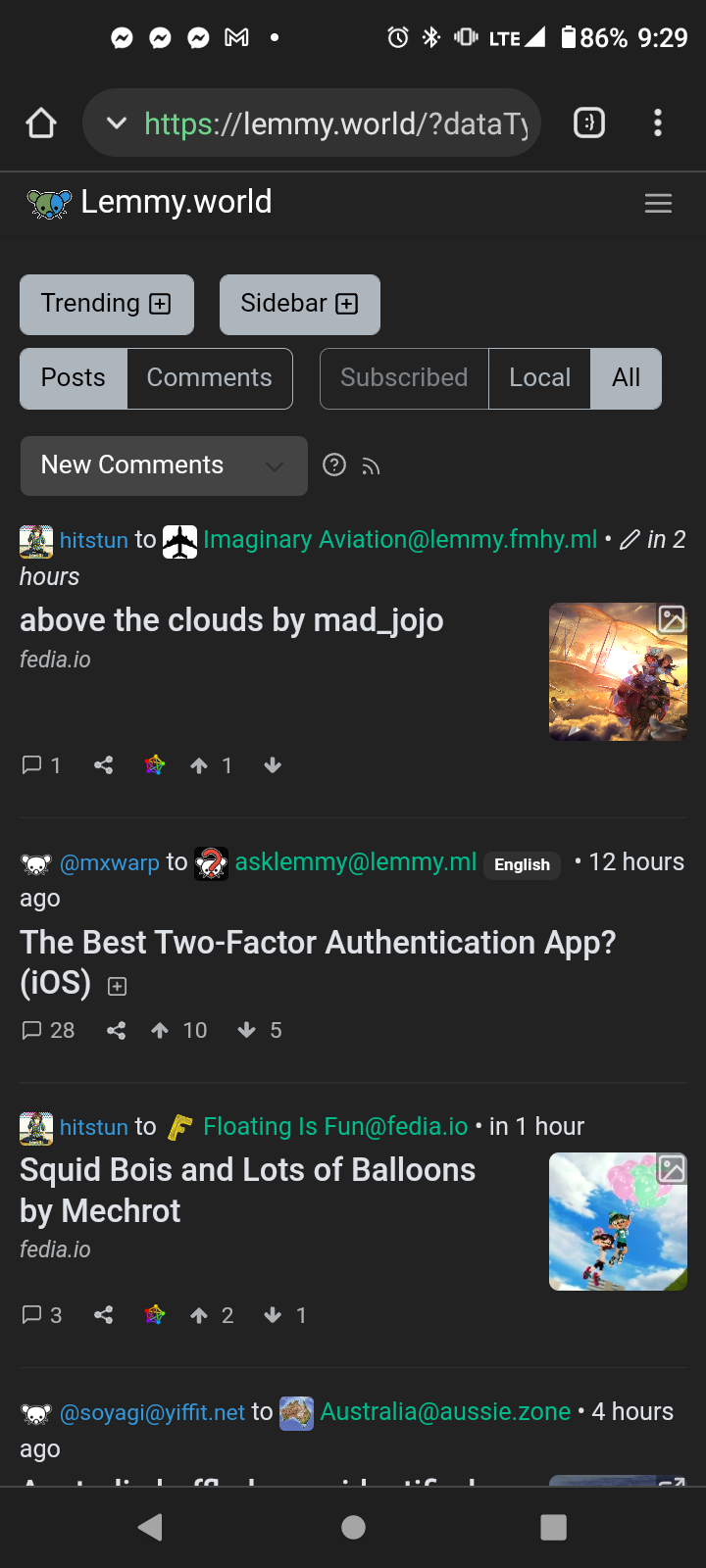Screen dimensions: 706x1568
Task: Open the Squid Bois balloons image thumbnail
Action: coord(618,1221)
